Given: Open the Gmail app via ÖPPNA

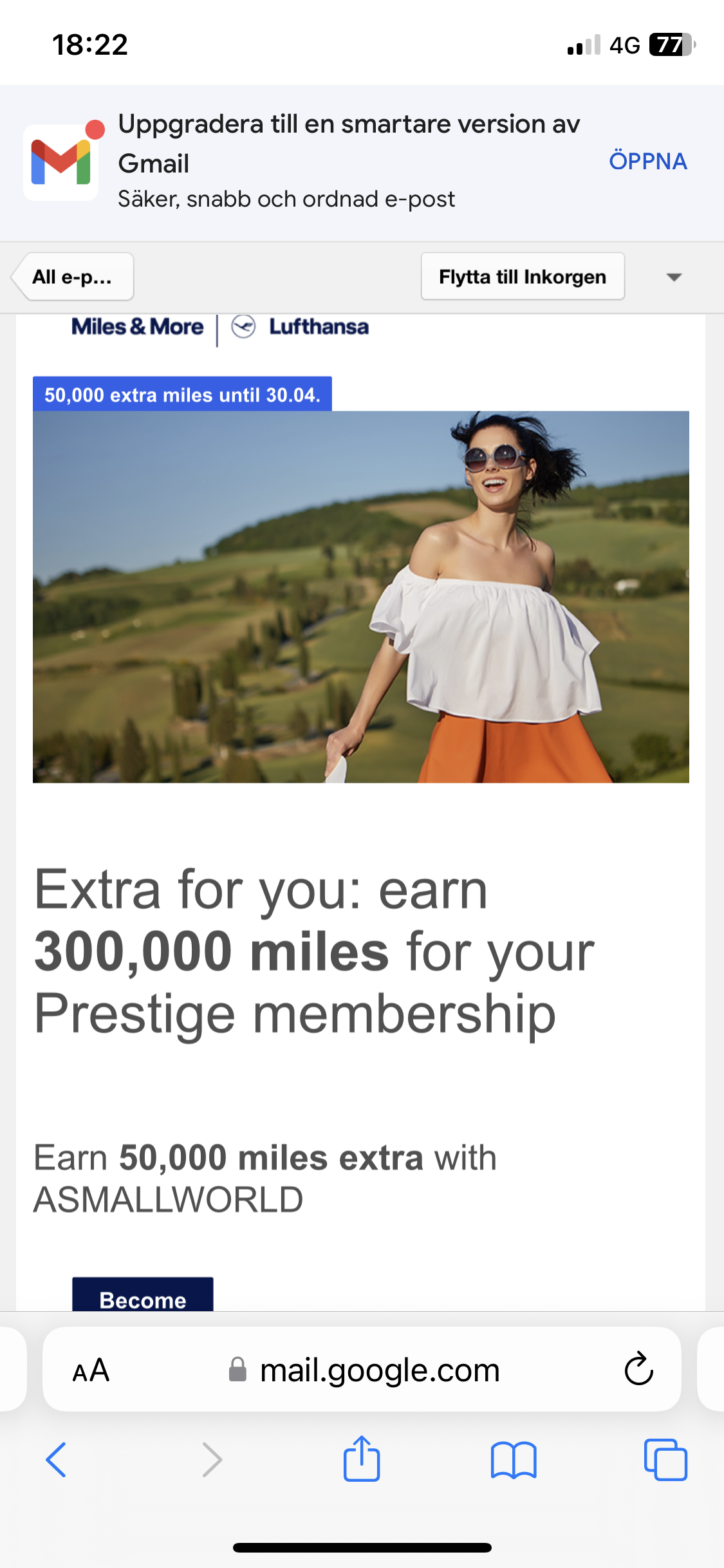Looking at the screenshot, I should click(x=647, y=161).
